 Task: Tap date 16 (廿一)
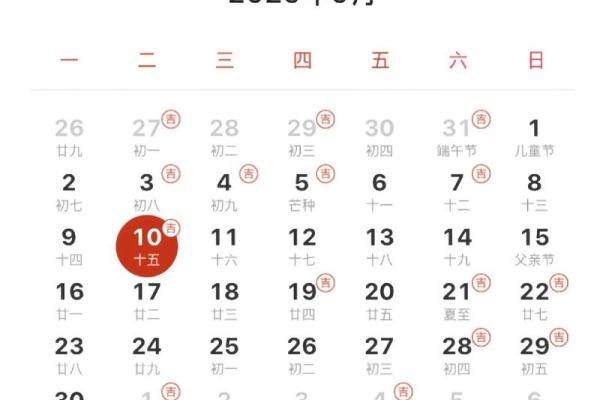coord(69,301)
